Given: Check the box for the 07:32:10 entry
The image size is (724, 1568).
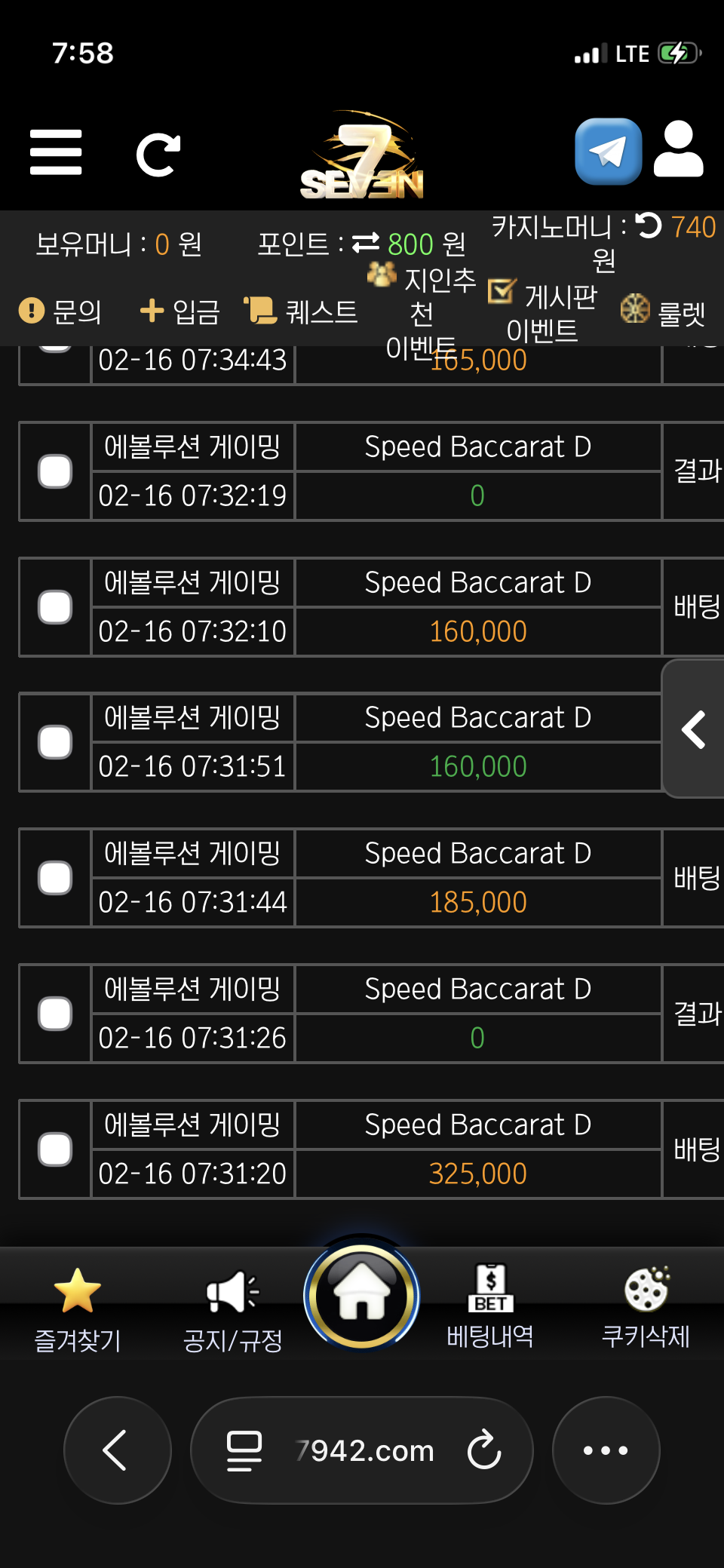Looking at the screenshot, I should coord(55,607).
